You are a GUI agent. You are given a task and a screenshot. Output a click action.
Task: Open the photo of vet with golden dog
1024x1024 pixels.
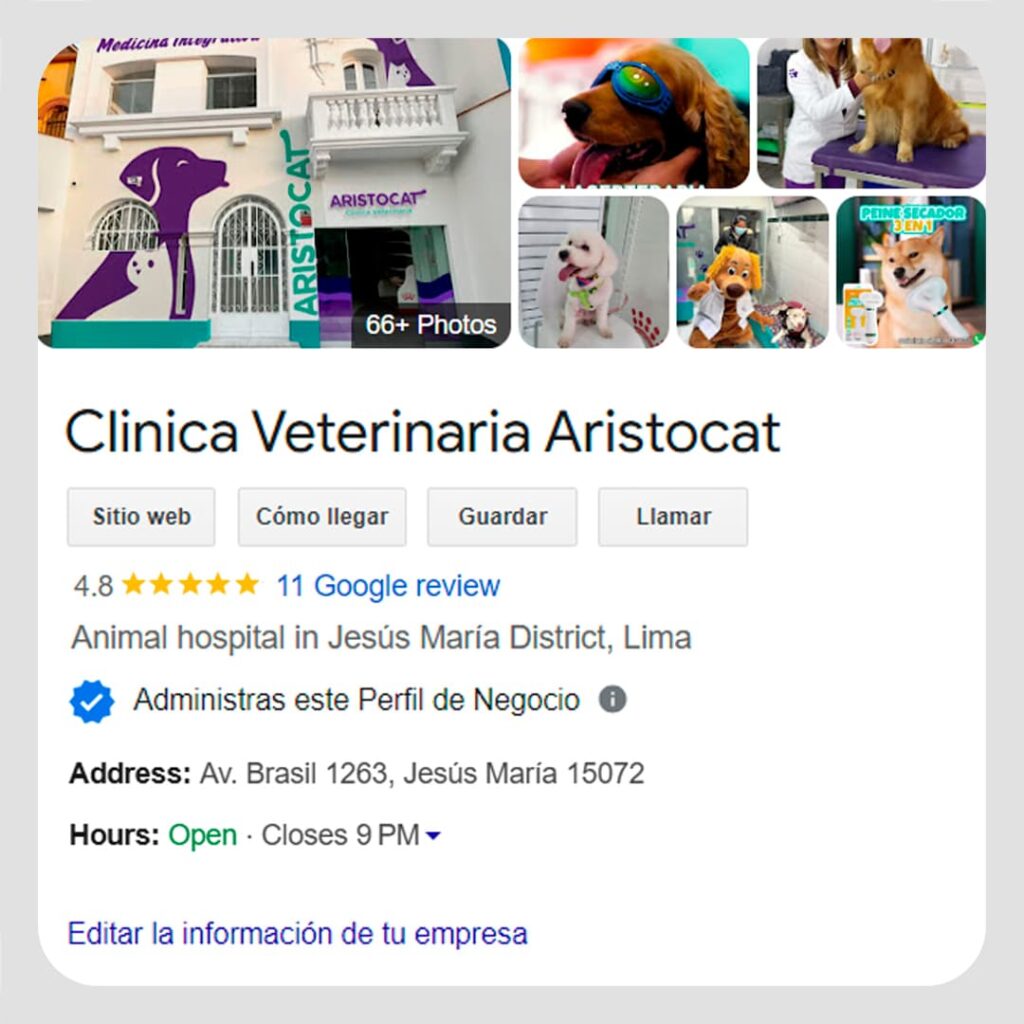(x=871, y=113)
